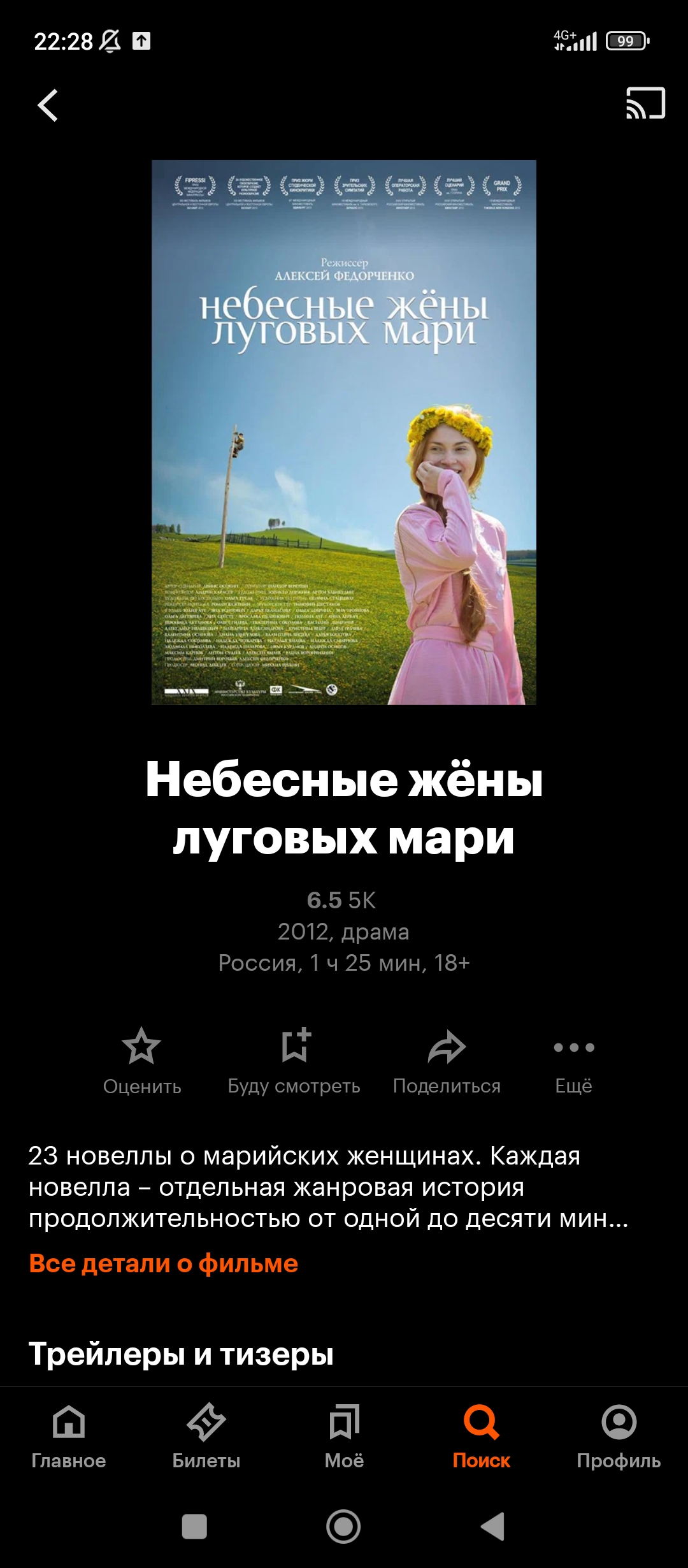Rate the film with Оценить
The image size is (688, 1568).
point(142,1061)
